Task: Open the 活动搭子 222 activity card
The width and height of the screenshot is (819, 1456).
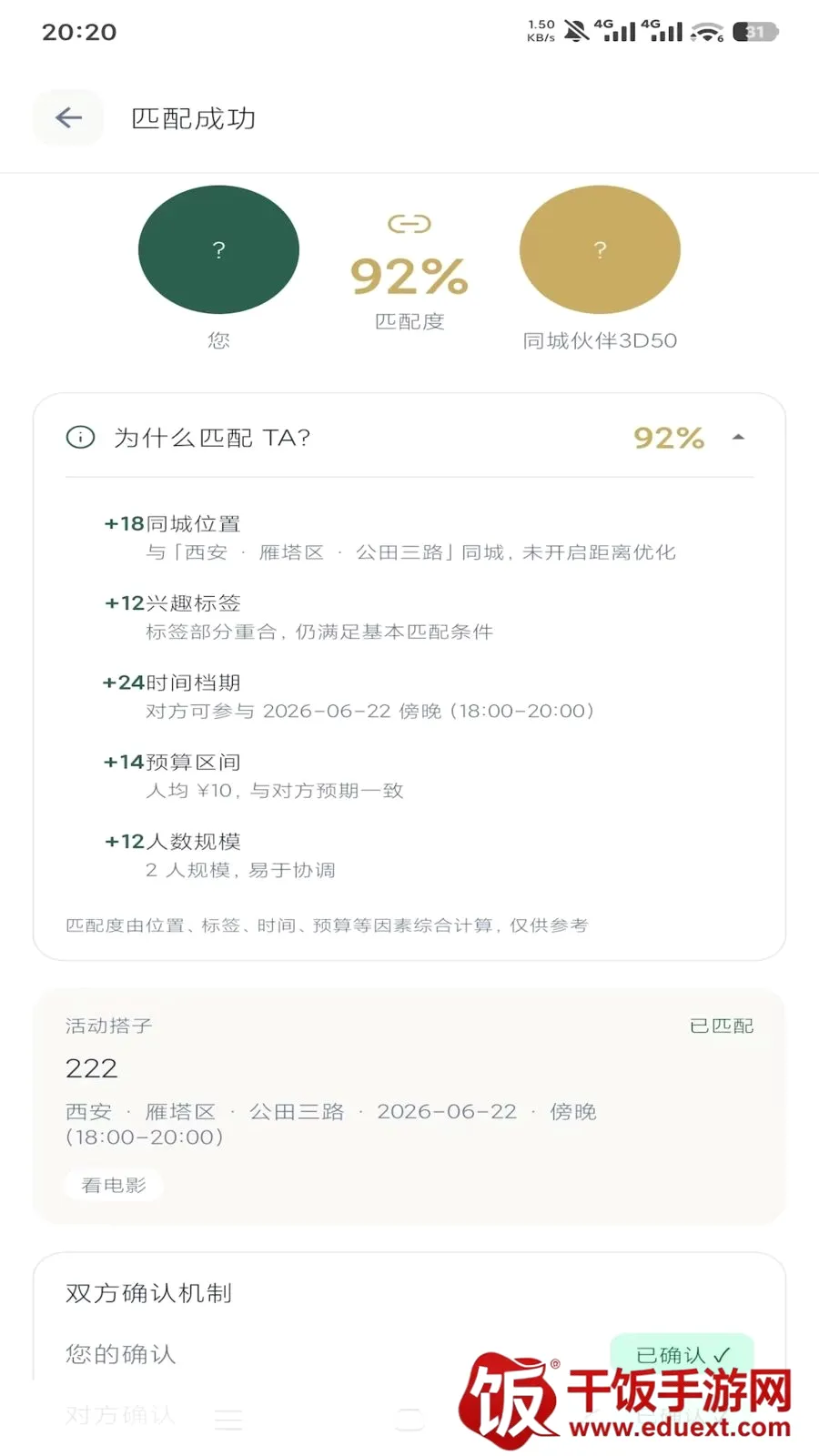Action: pyautogui.click(x=409, y=1106)
